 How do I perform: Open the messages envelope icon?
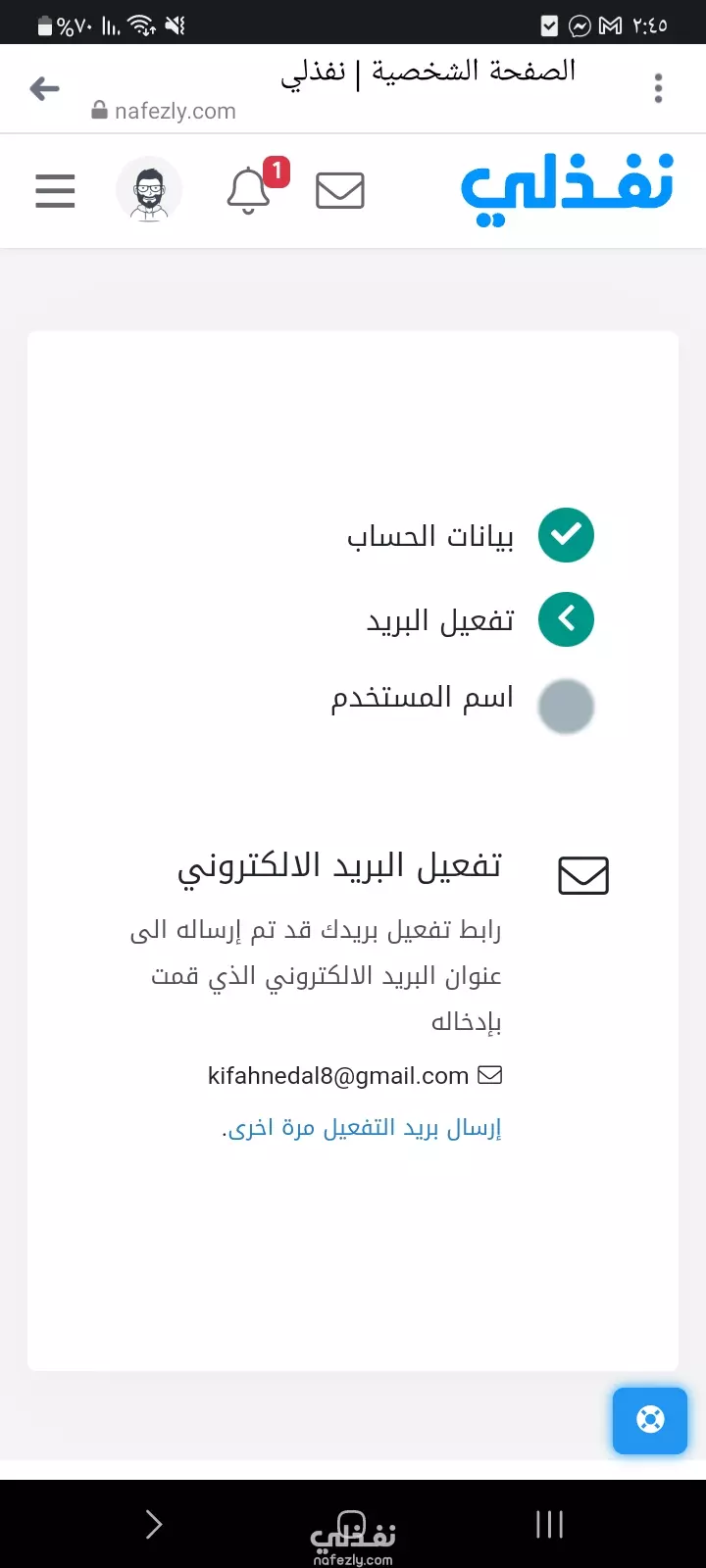[340, 190]
